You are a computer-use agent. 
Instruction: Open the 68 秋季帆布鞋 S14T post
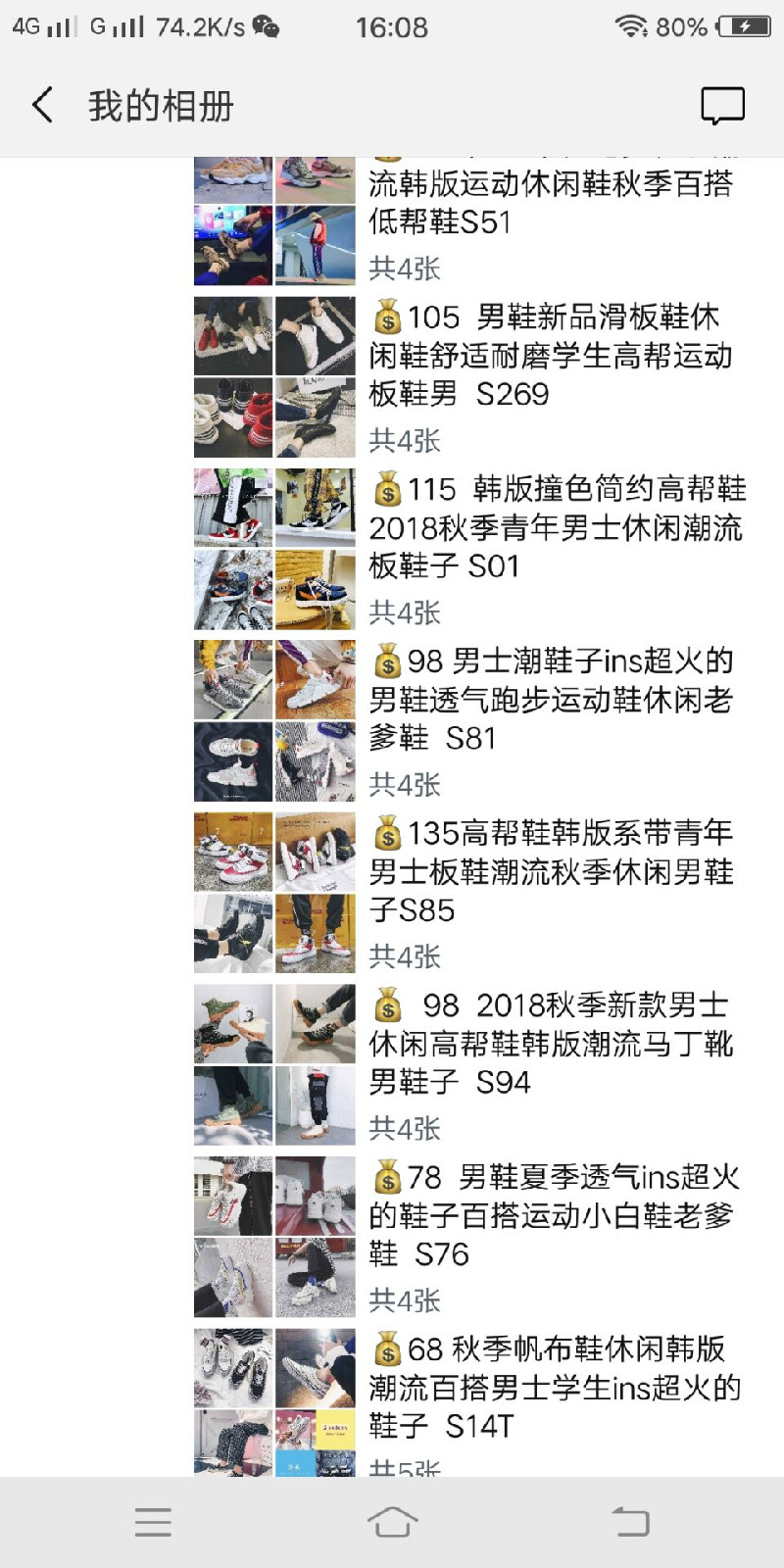point(470,1401)
